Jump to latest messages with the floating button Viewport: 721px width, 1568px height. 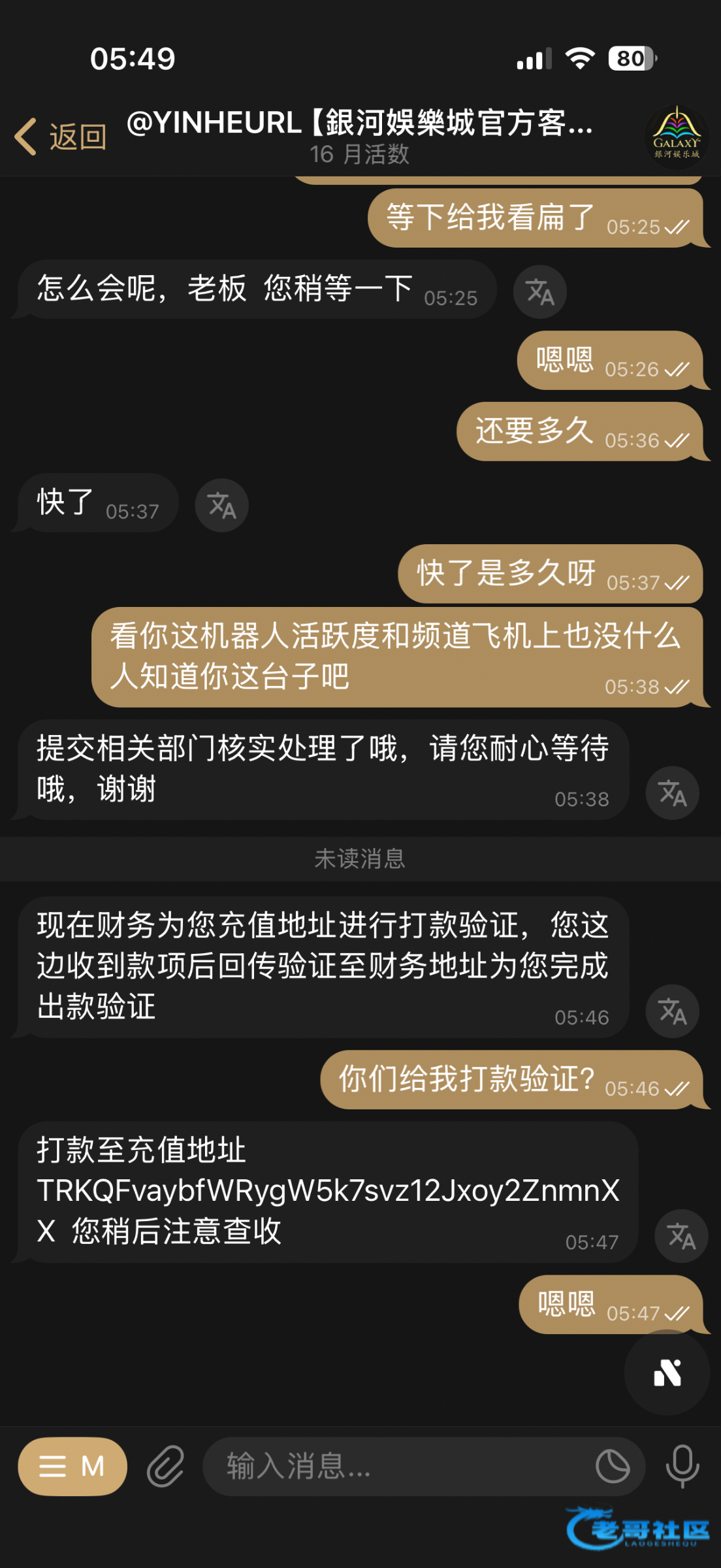pos(667,1373)
